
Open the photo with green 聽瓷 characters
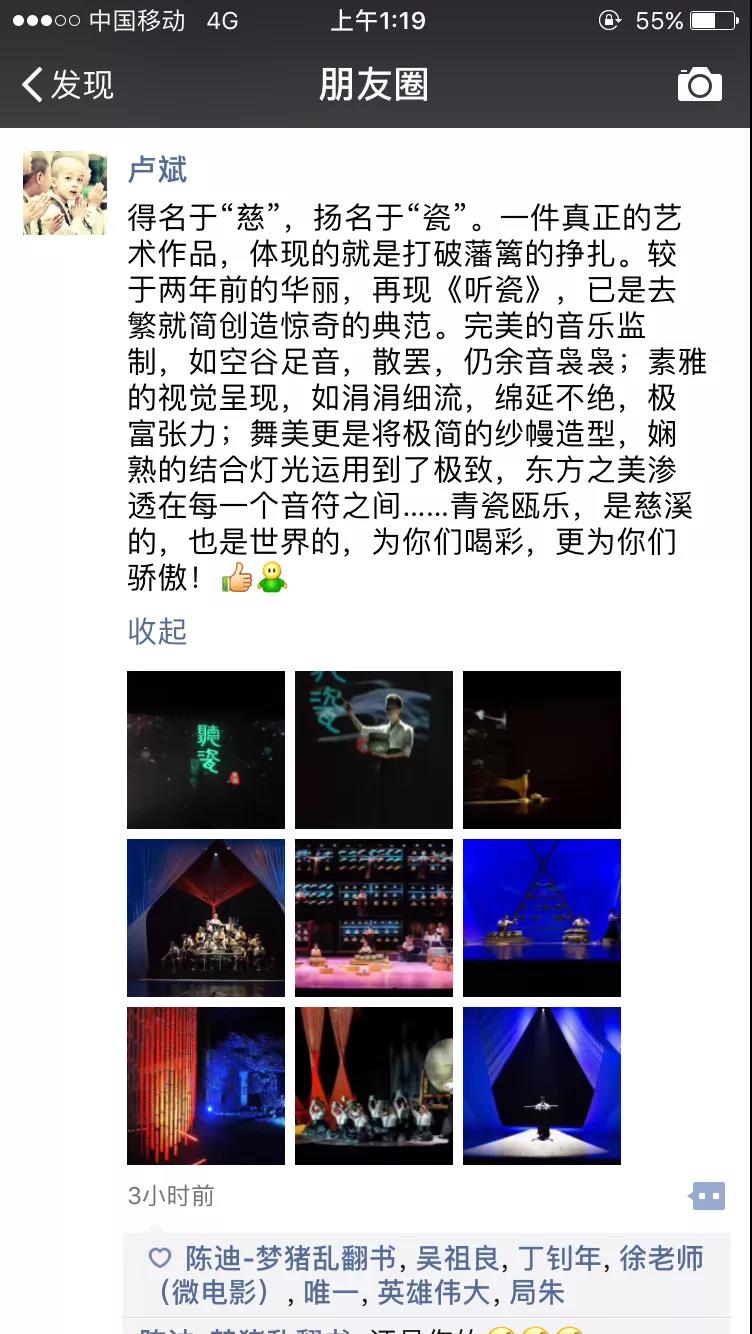tap(206, 750)
